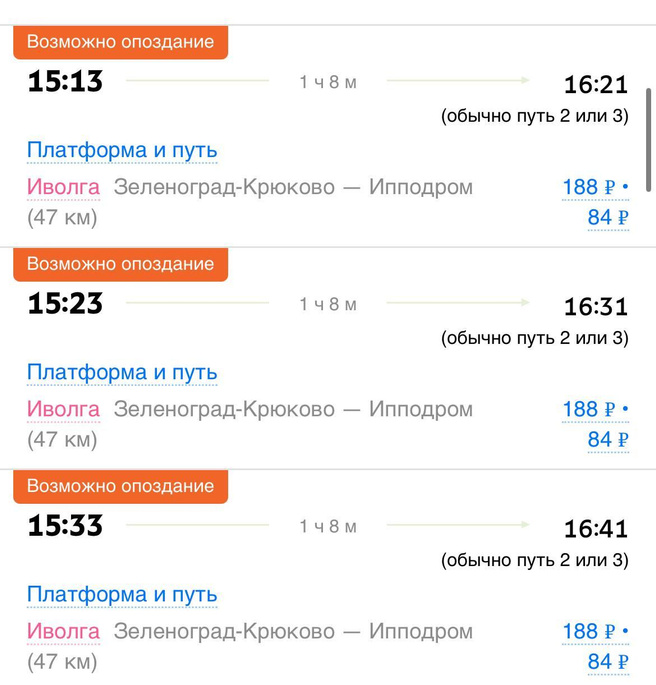Tap the 188 ₽ price of the 15:33 train
The image size is (656, 685).
point(594,631)
